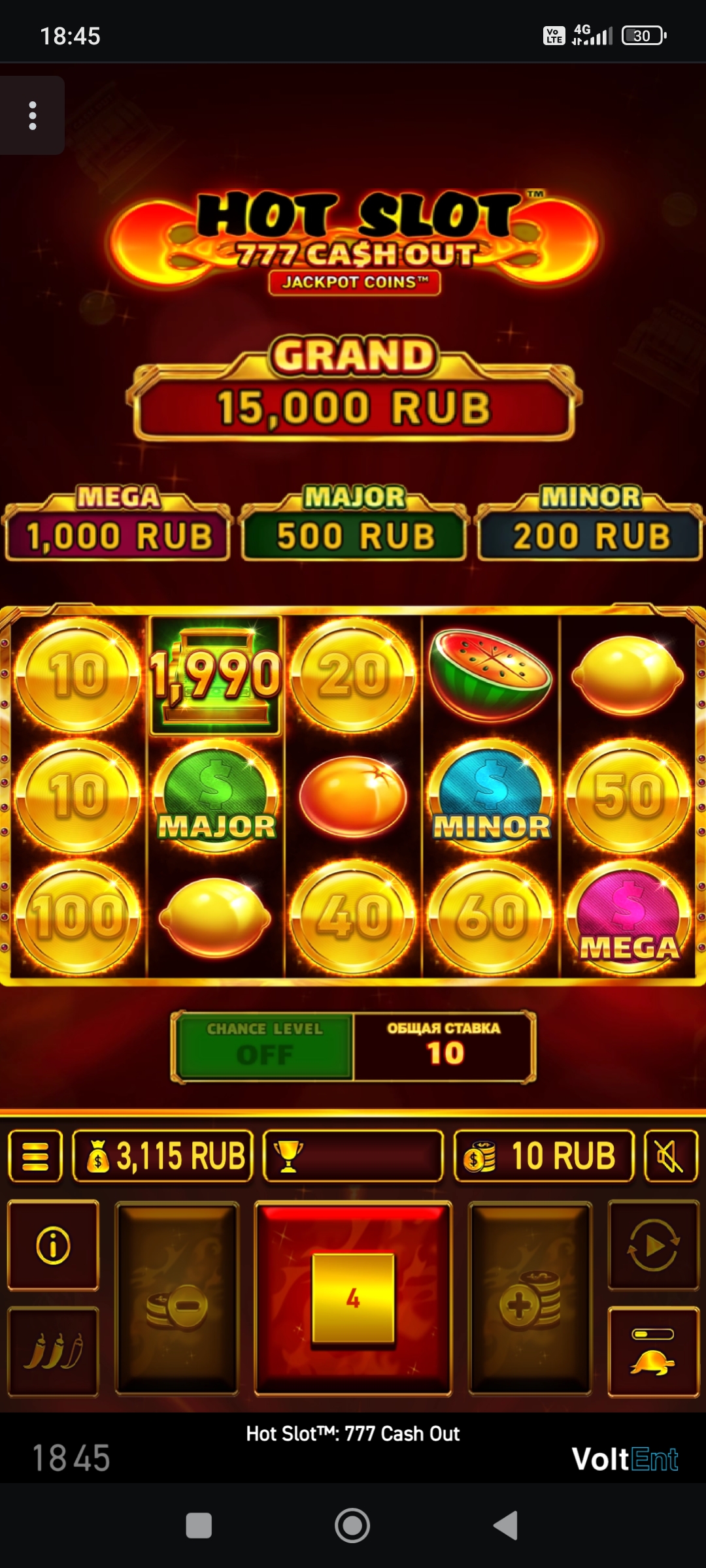Go to home via system circle button
This screenshot has height=1568, width=706.
[x=352, y=1526]
